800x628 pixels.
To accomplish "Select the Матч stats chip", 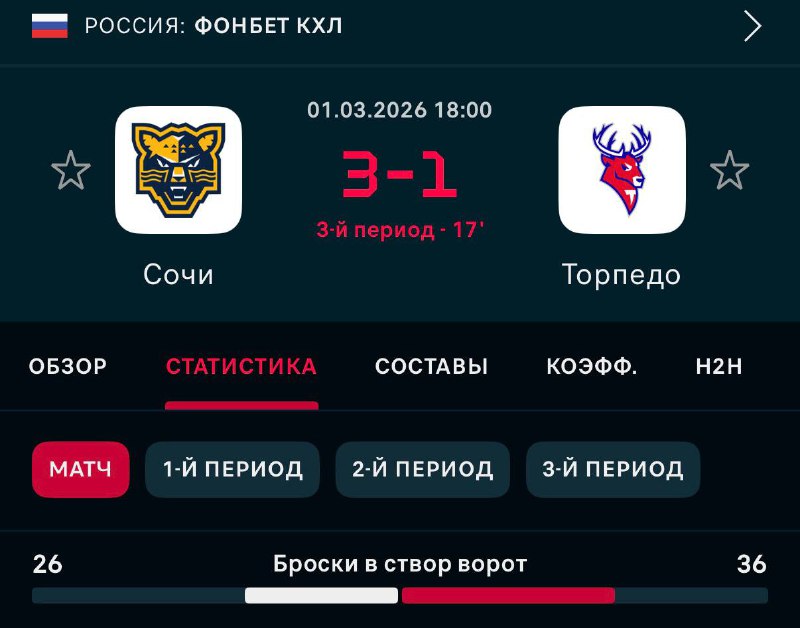I will 81,469.
